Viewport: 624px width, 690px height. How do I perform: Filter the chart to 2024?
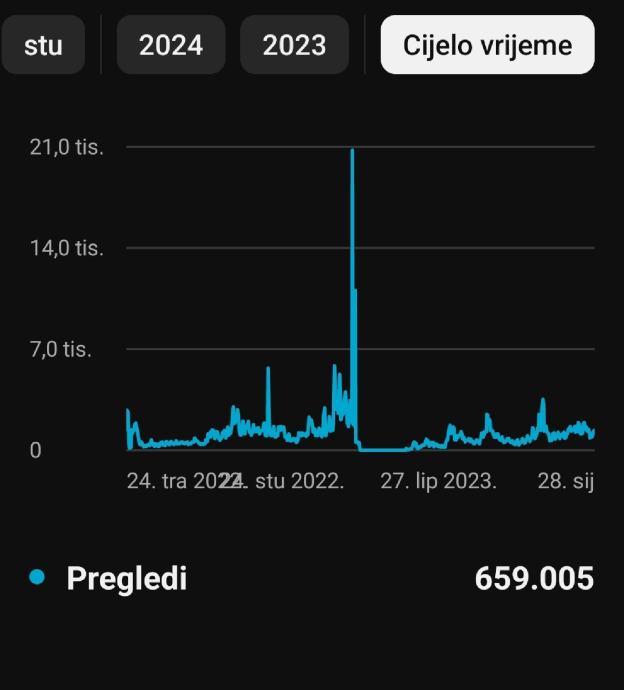[171, 45]
